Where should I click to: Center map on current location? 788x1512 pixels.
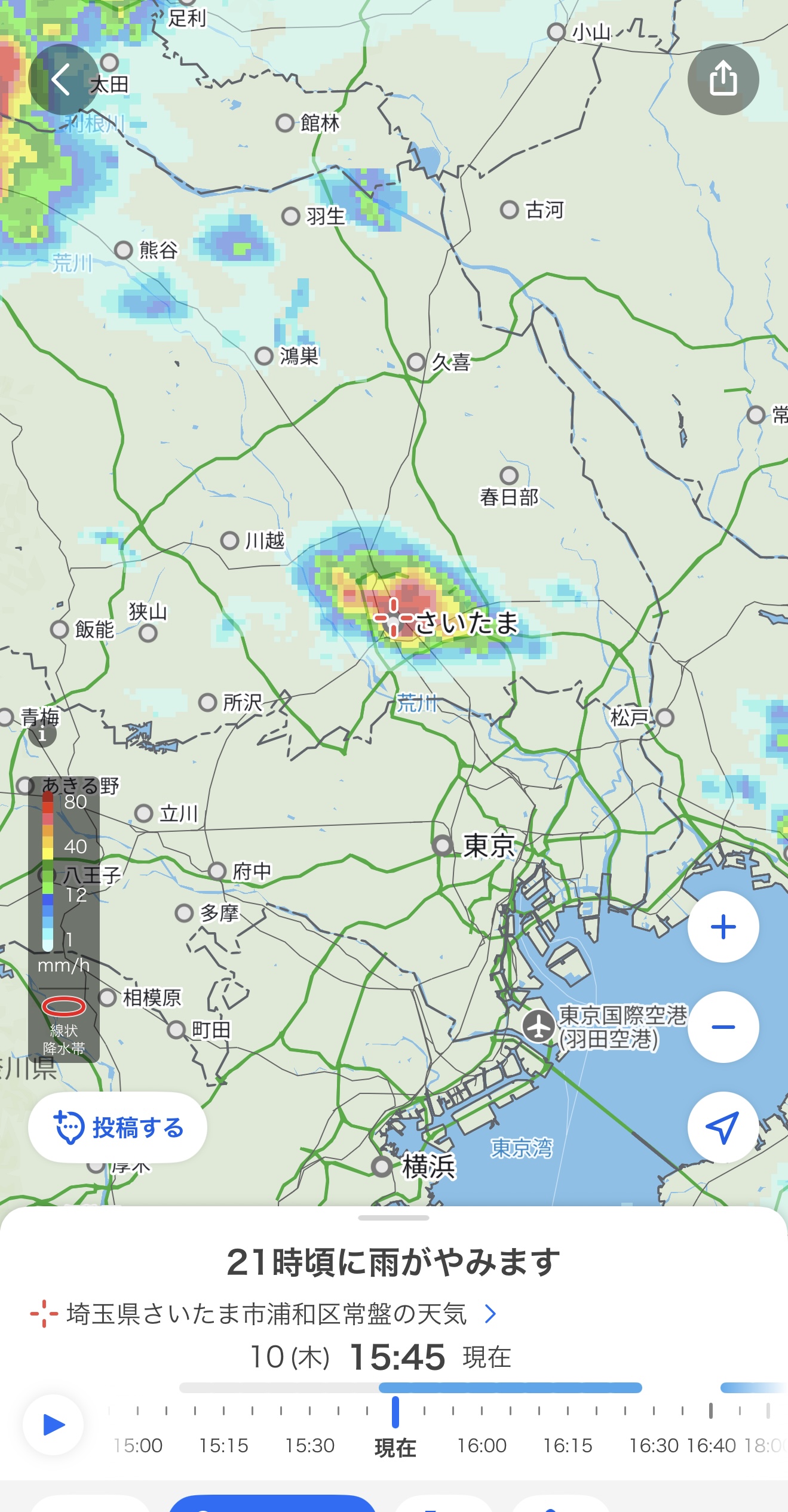click(x=723, y=1127)
